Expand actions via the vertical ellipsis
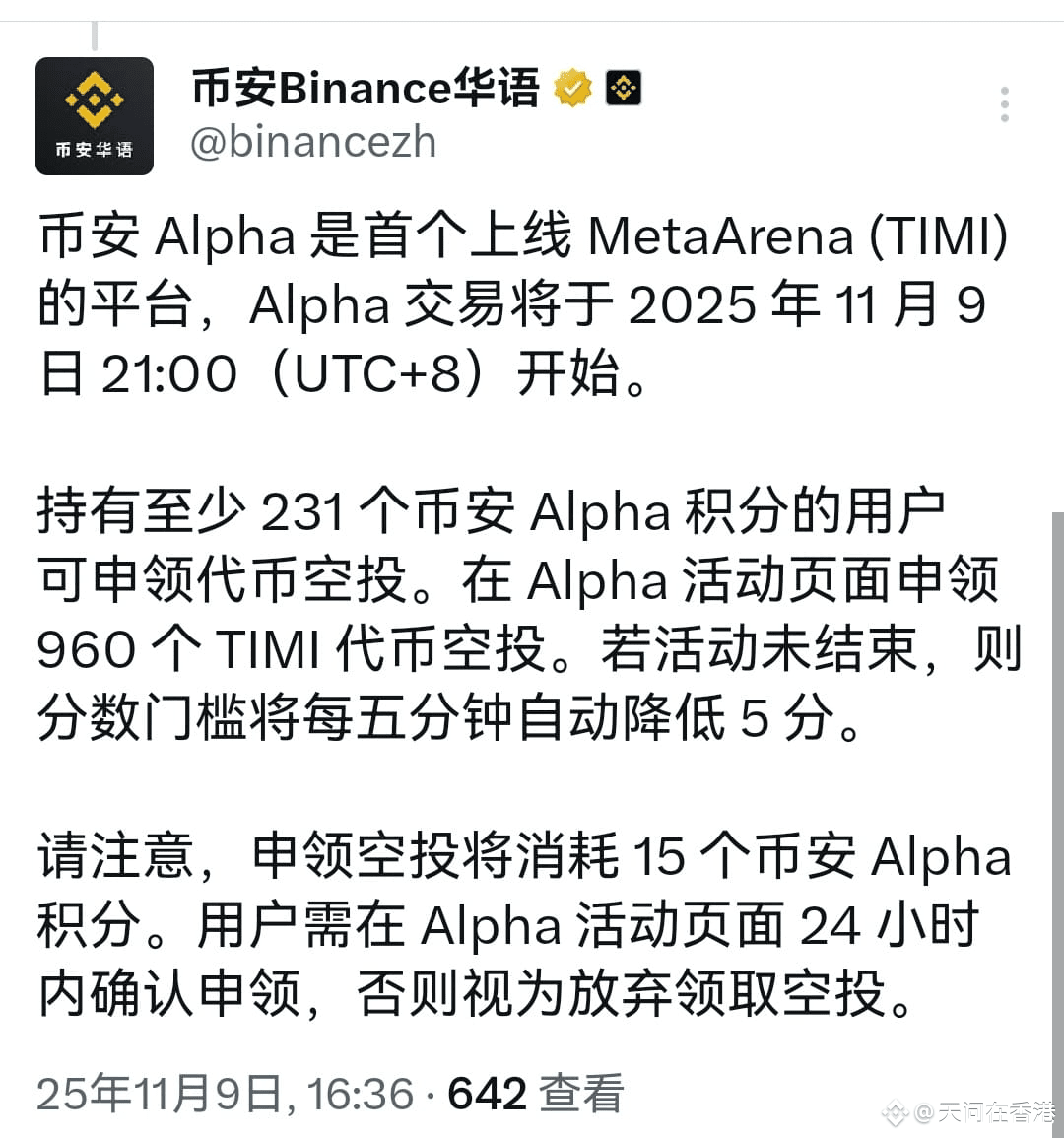Viewport: 1064px width, 1138px height. click(1006, 101)
